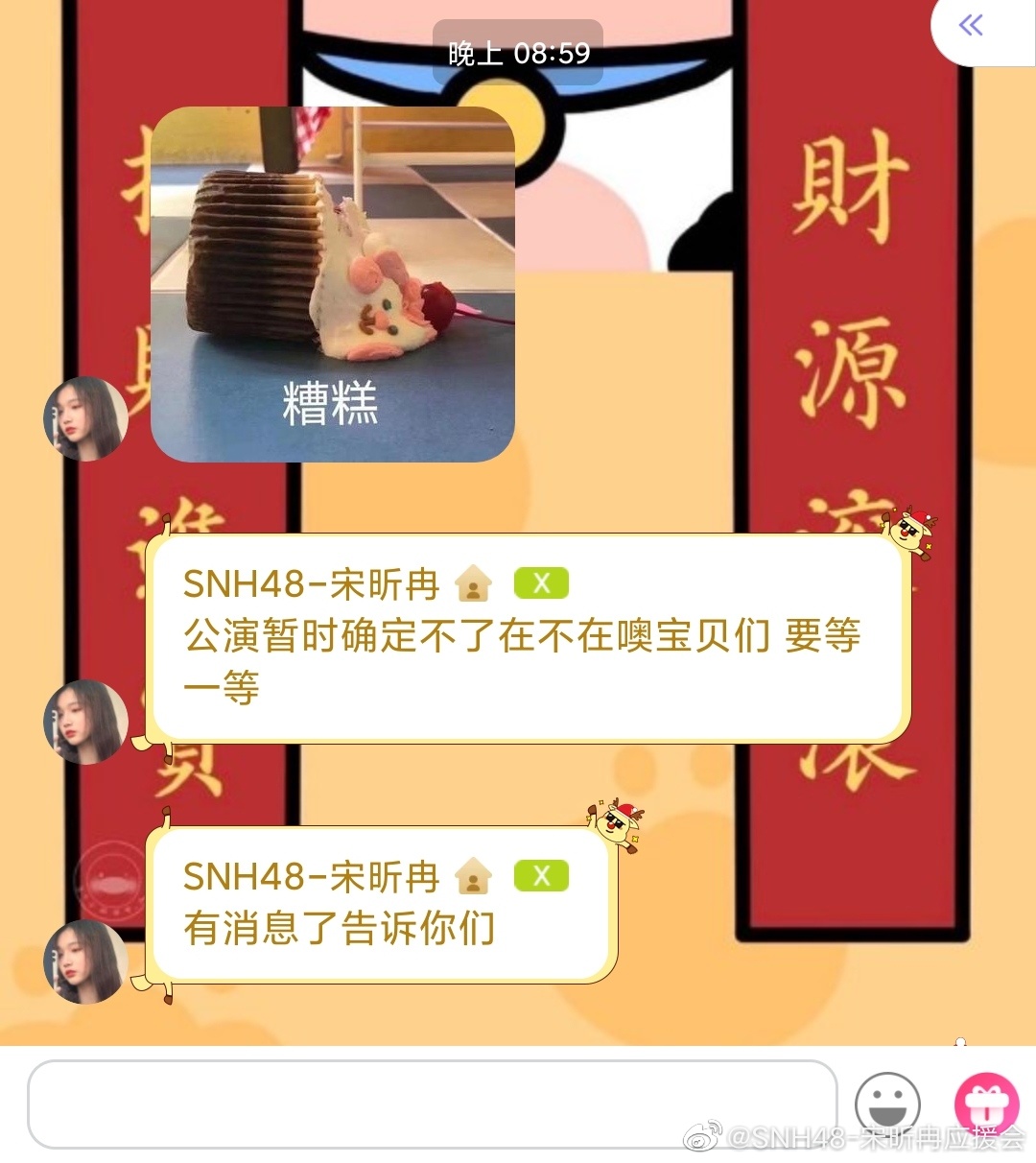Open avatar beside the 公演暂时确定不了 message
This screenshot has width=1036, height=1163.
coord(85,722)
